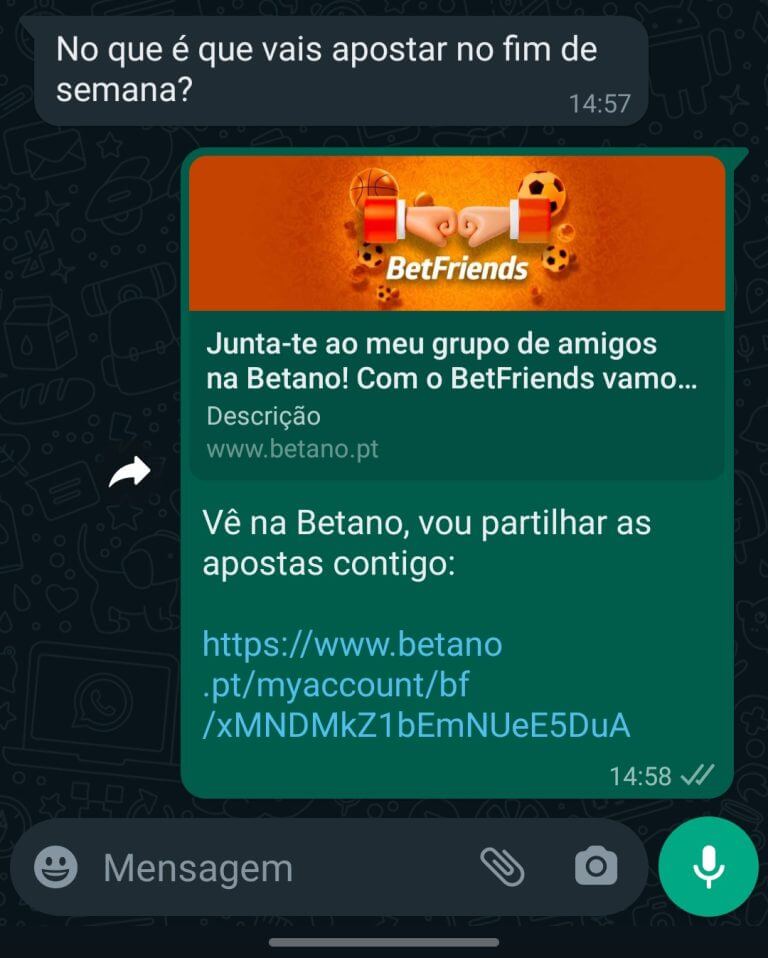Screen dimensions: 768x958
Task: Open the BetFriends link preview card
Action: point(456,318)
